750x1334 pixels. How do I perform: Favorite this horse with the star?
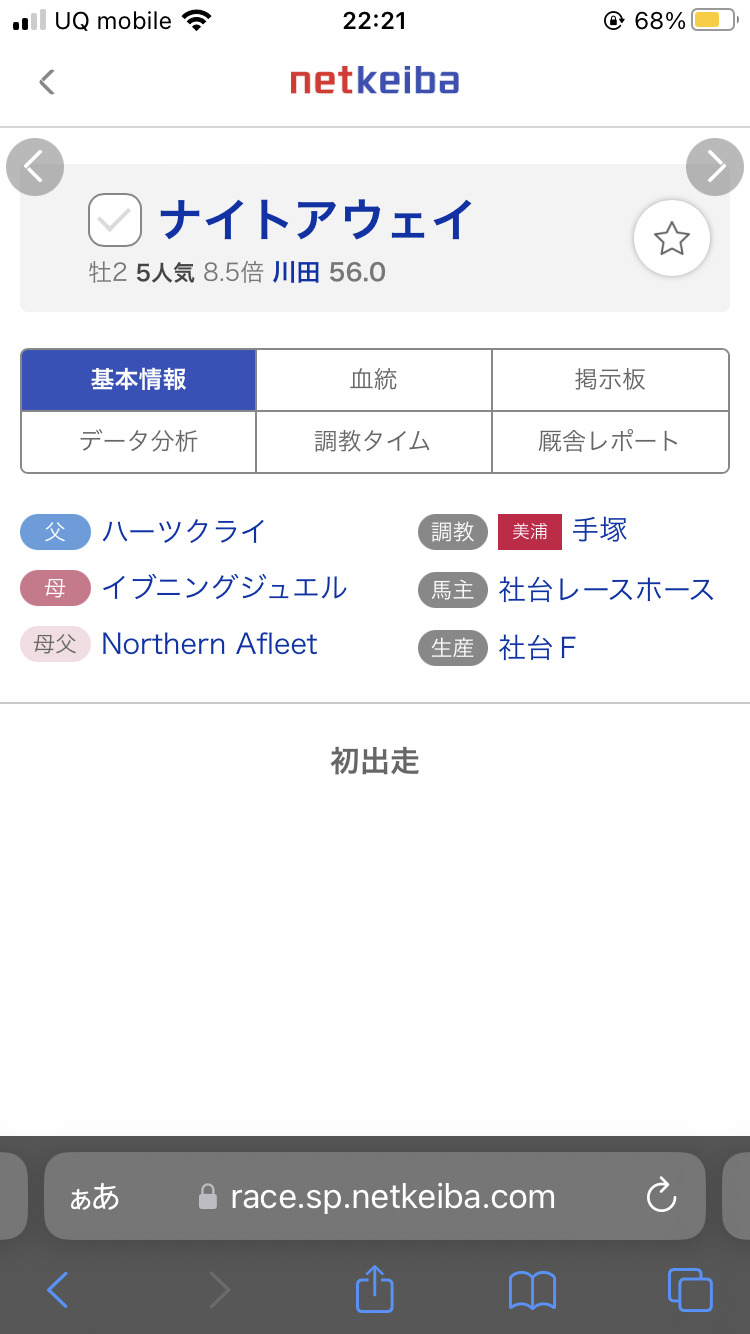pyautogui.click(x=671, y=238)
